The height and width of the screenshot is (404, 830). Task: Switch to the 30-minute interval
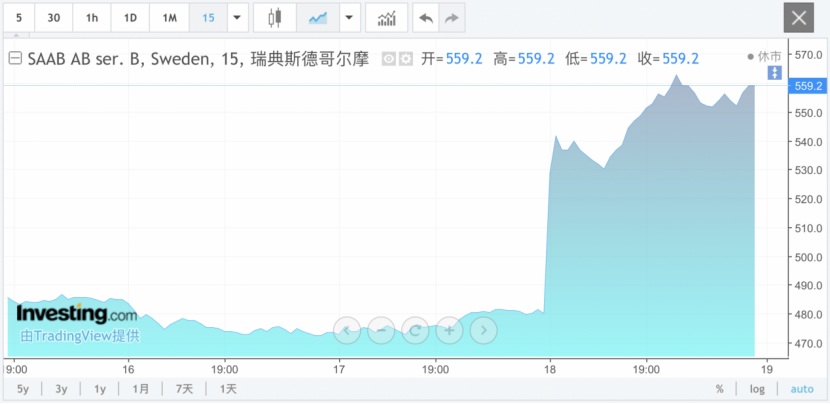point(55,18)
